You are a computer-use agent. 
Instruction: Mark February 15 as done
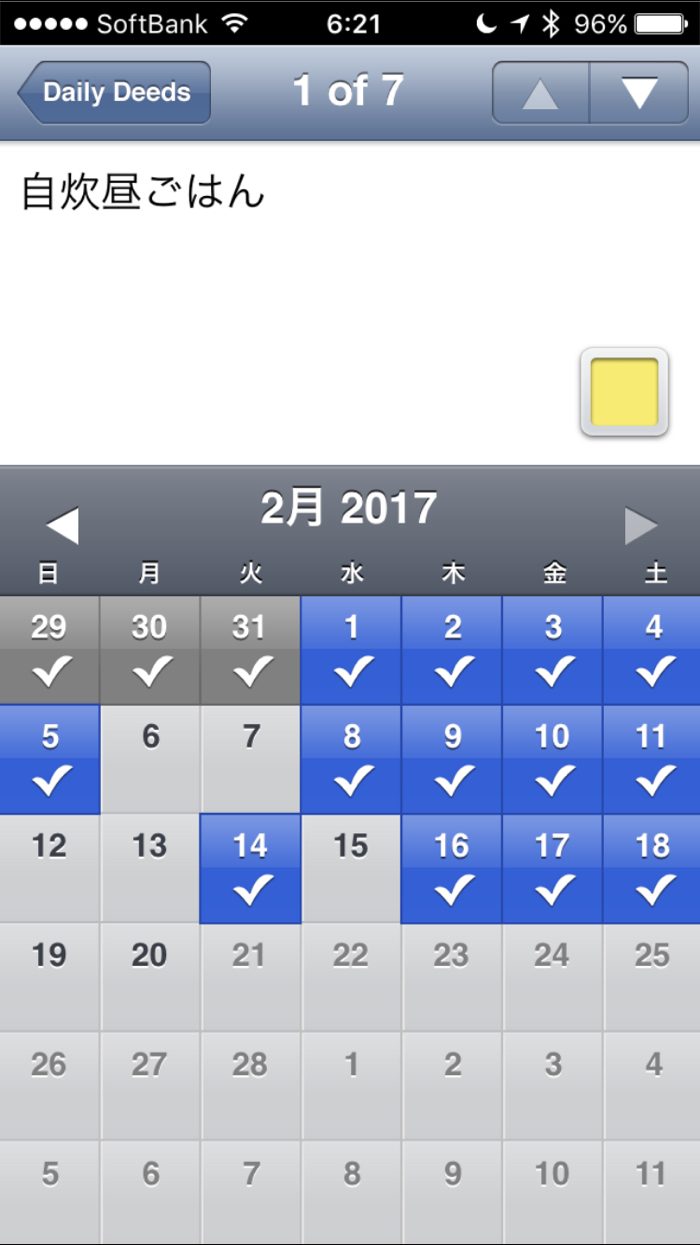pyautogui.click(x=351, y=868)
